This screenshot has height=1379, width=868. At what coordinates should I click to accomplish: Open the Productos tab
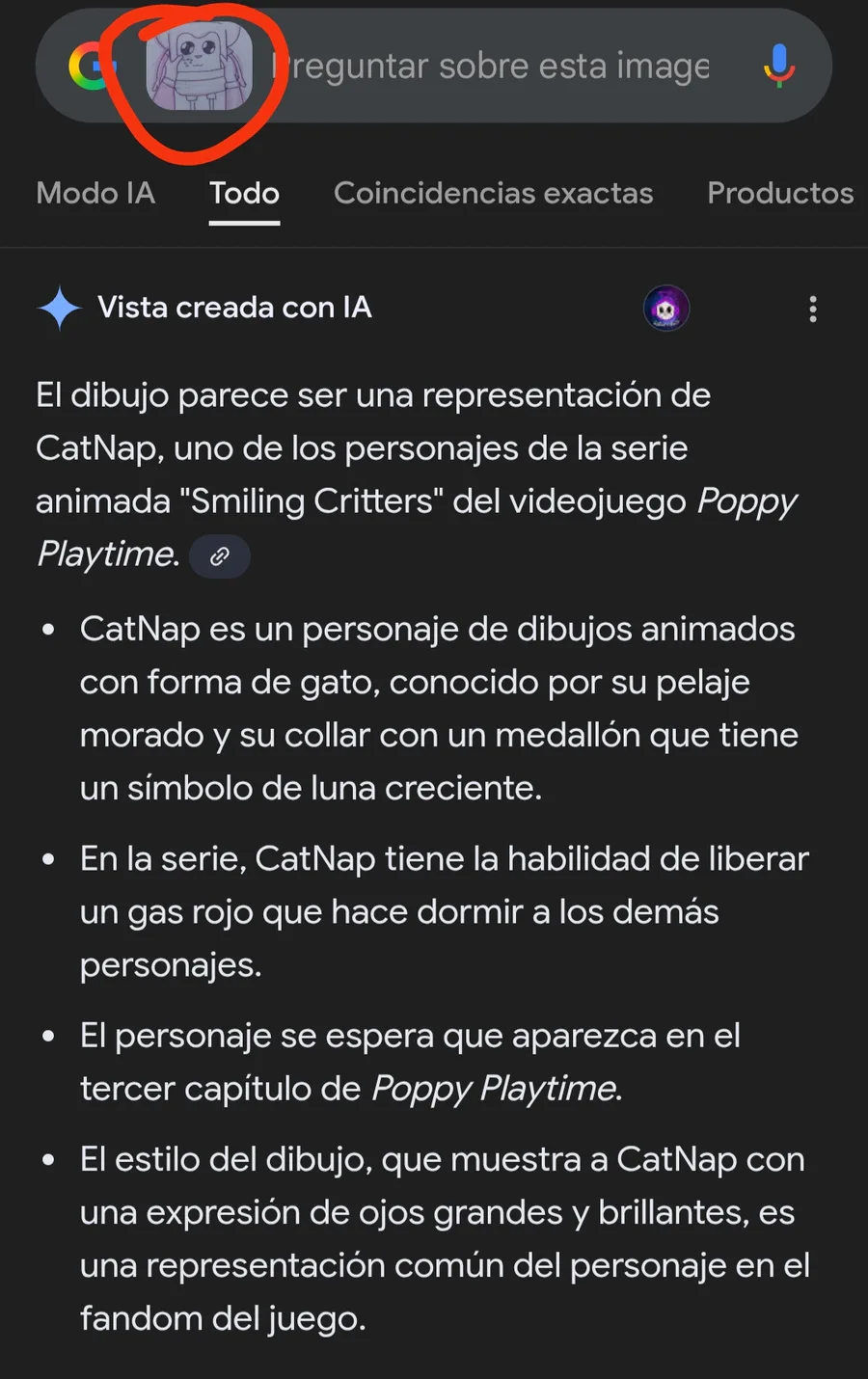click(x=779, y=193)
